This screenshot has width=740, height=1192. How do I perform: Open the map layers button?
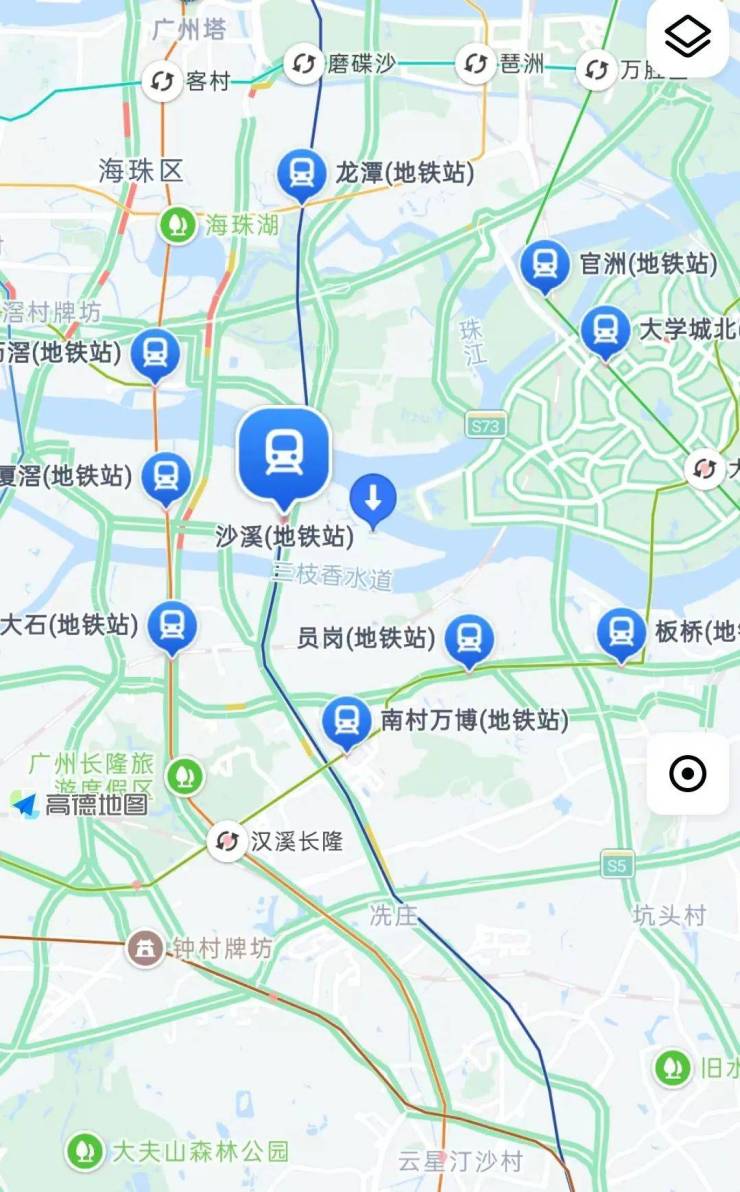tap(688, 38)
